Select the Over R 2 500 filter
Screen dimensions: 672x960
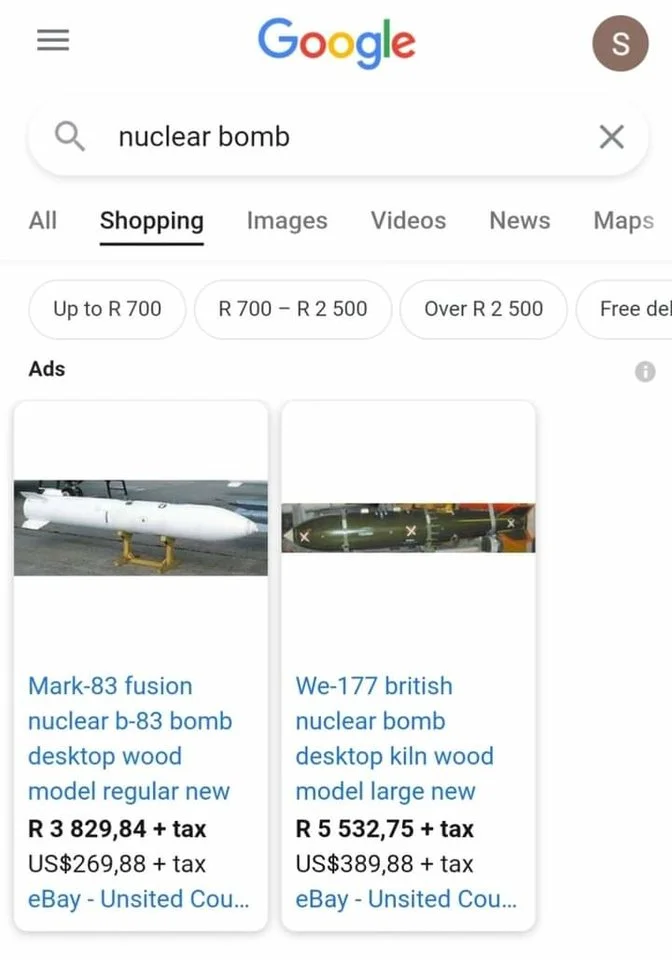click(483, 309)
